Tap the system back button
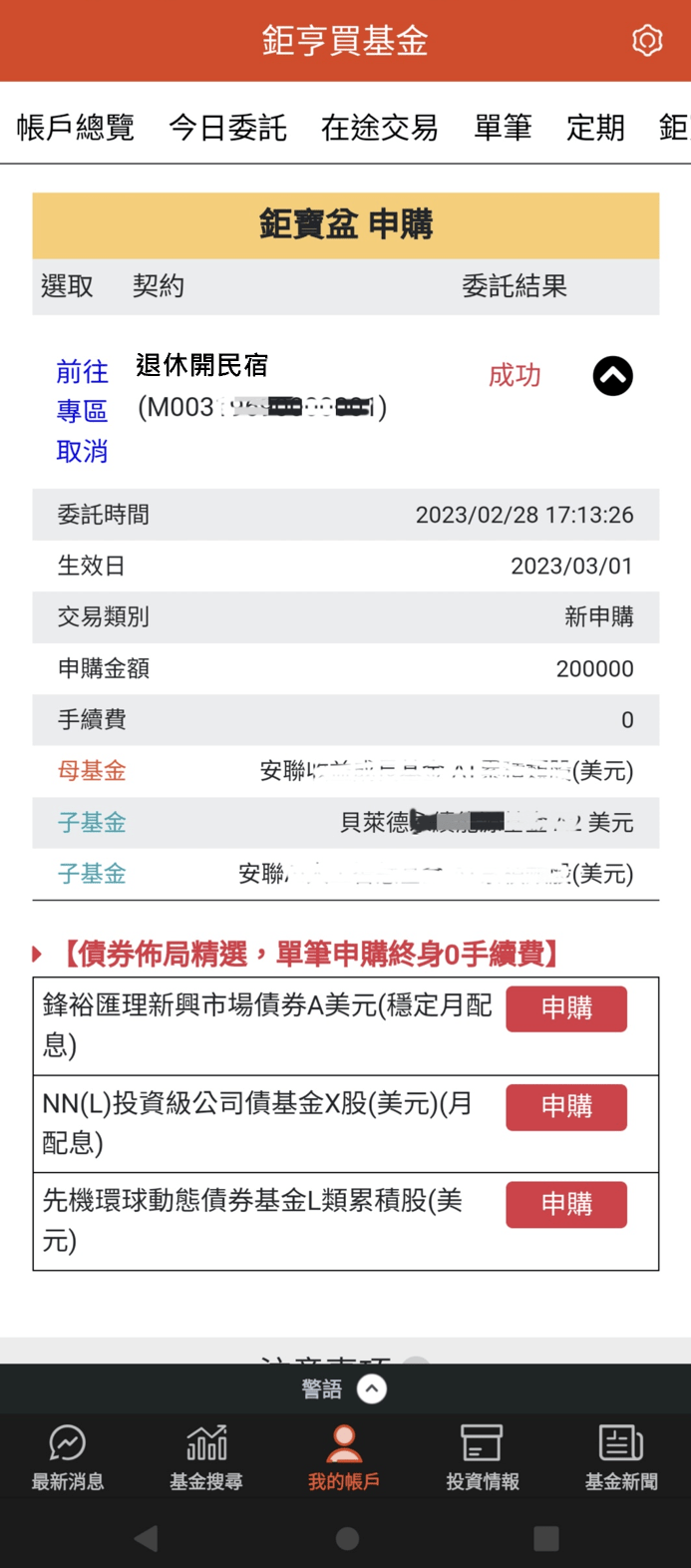The width and height of the screenshot is (691, 1568). [147, 1538]
